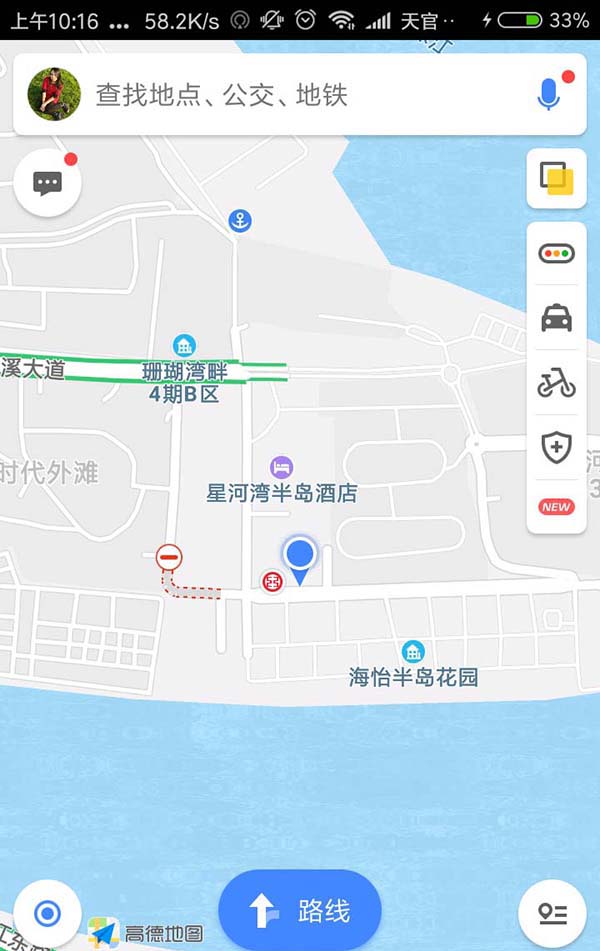Toggle the traffic conditions layer

point(556,254)
